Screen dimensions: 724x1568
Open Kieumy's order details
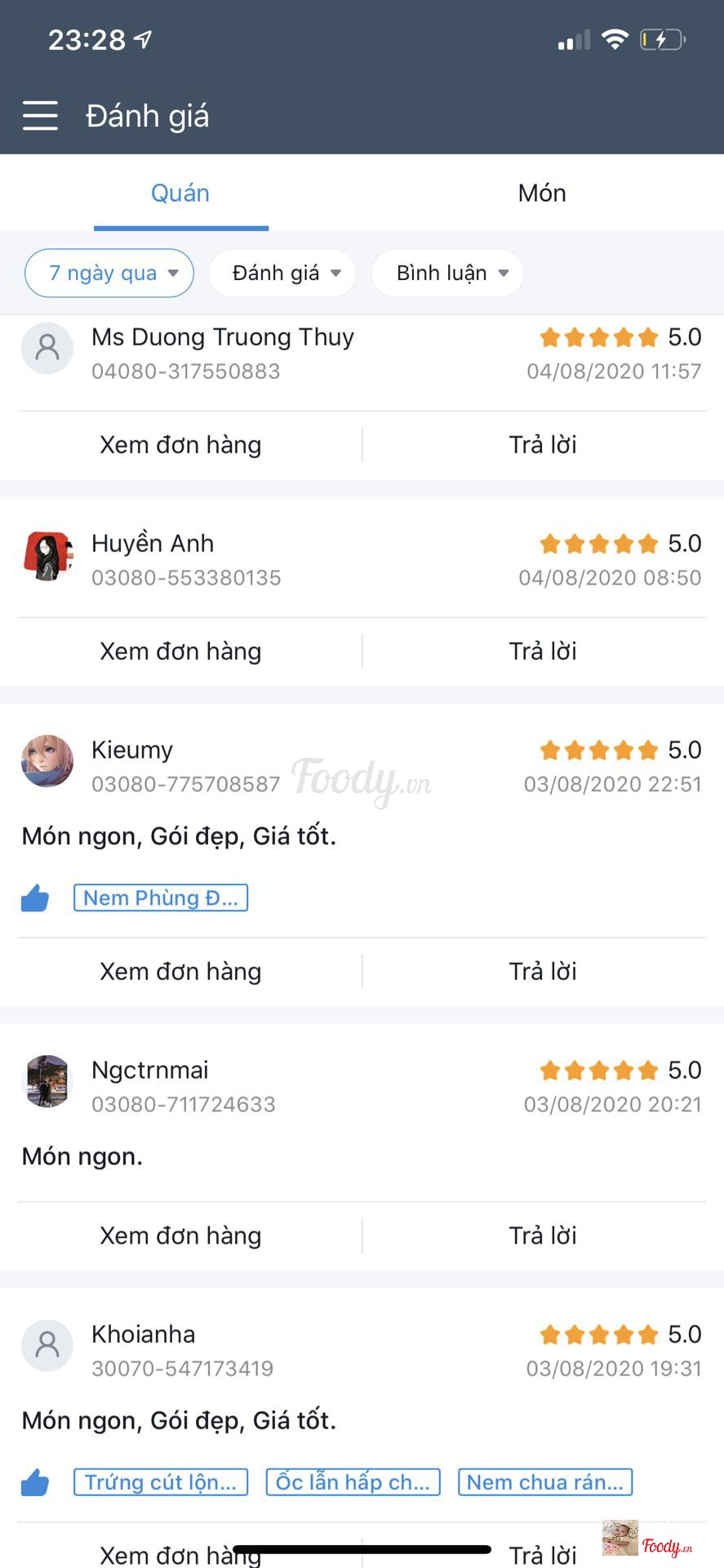180,972
